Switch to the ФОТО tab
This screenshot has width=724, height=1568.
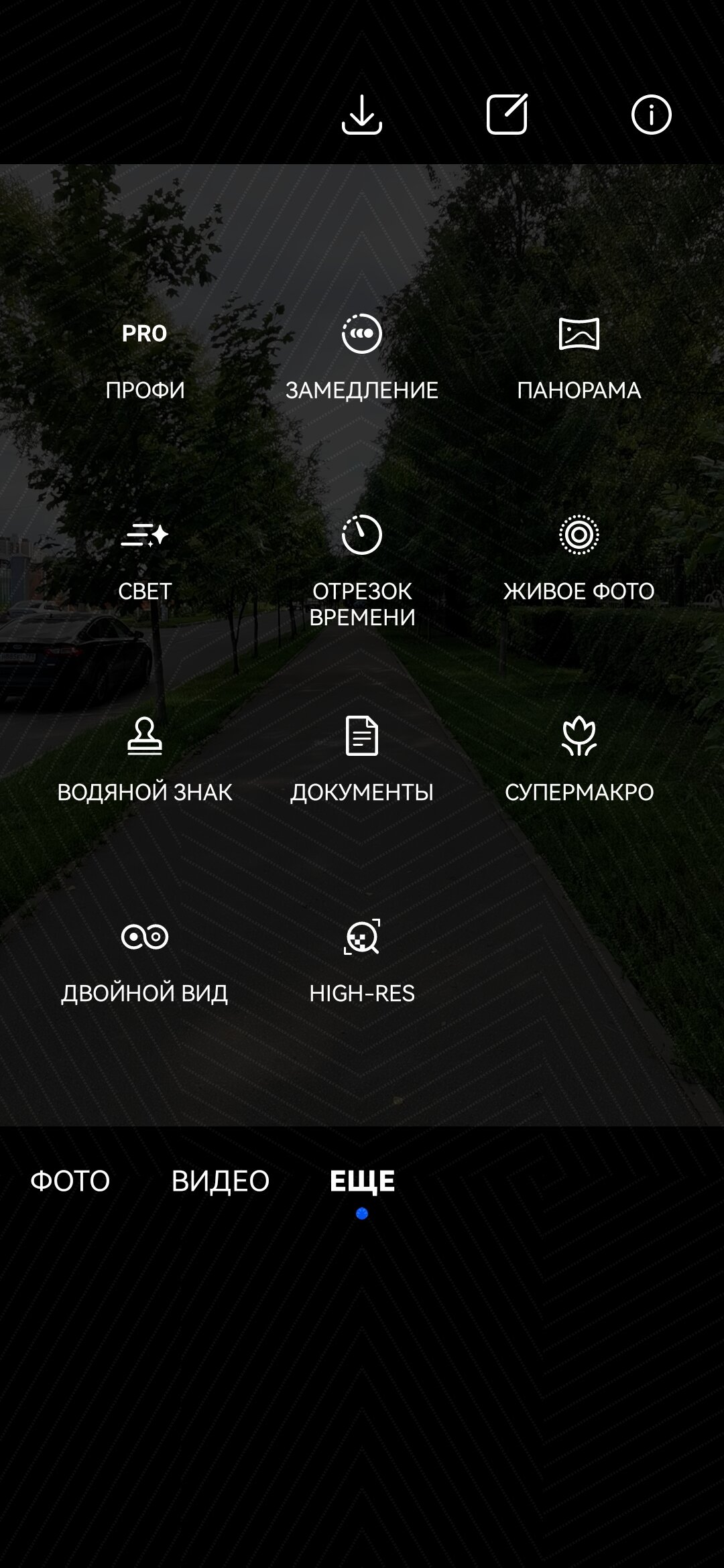(70, 1181)
